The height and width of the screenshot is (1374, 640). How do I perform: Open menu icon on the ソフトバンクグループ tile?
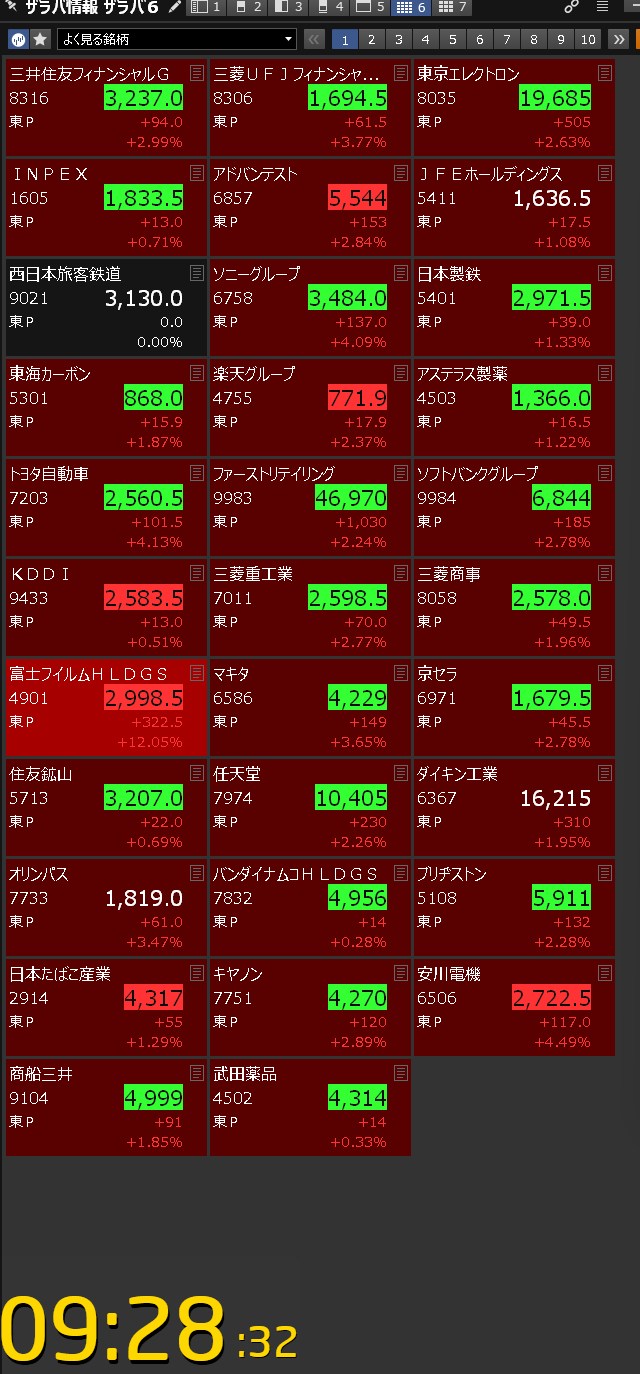(605, 473)
